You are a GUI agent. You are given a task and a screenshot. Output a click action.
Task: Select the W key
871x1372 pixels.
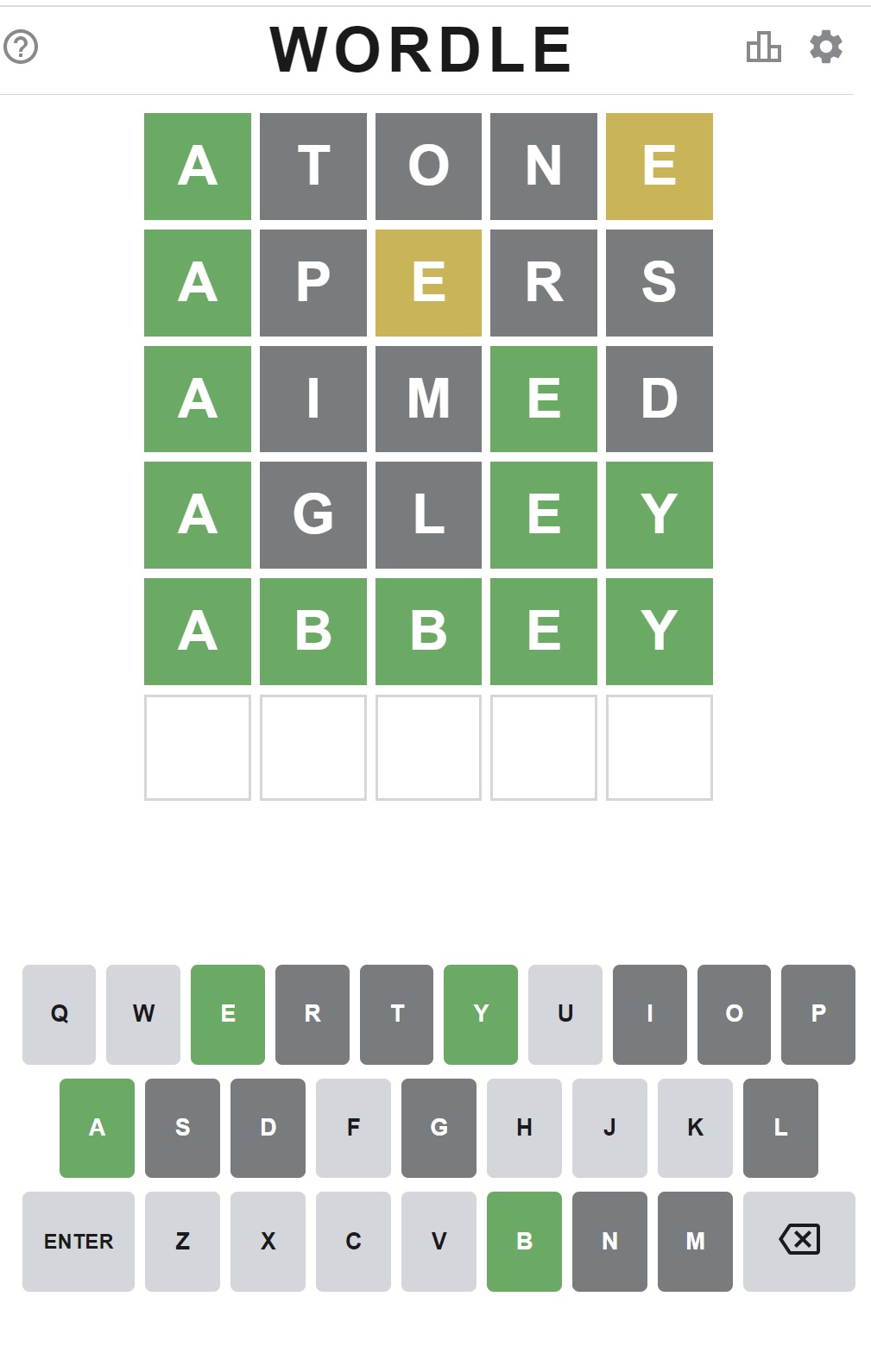pyautogui.click(x=143, y=1014)
